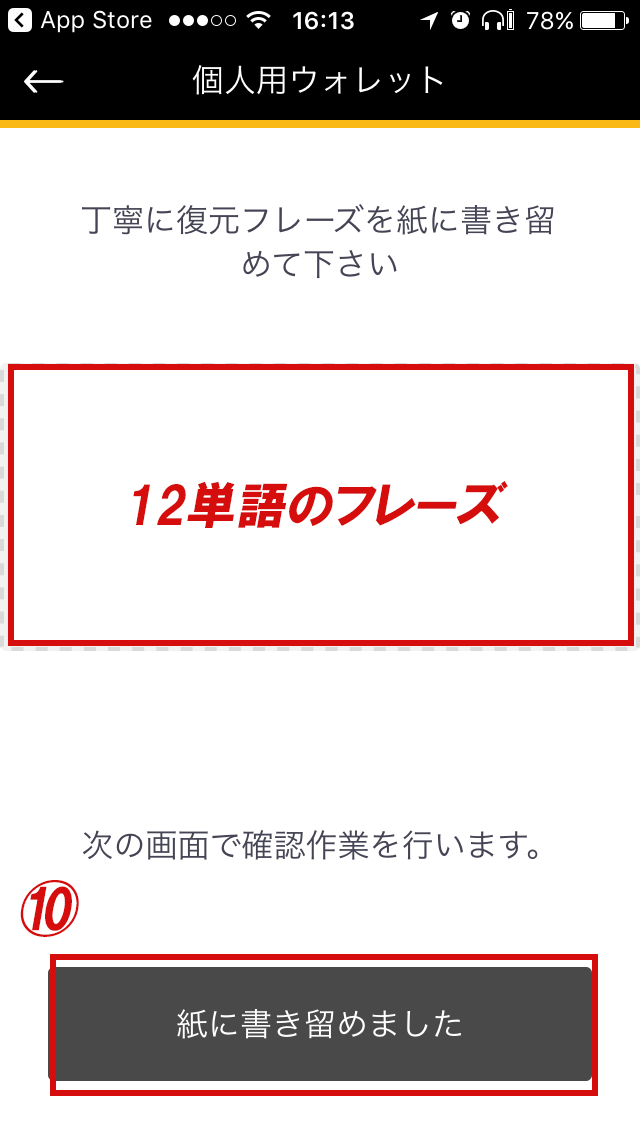Image resolution: width=640 pixels, height=1136 pixels.
Task: Tap the 紙に書き留めました button
Action: click(320, 1024)
